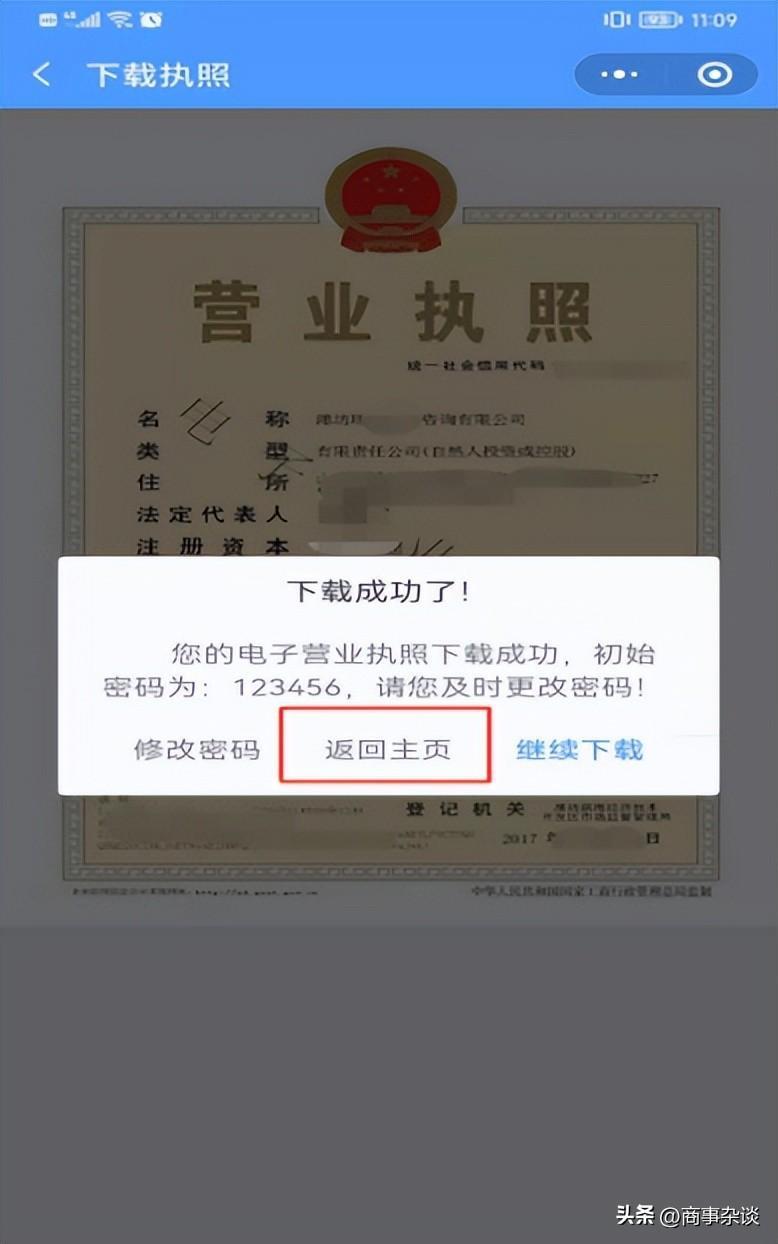Close the mini program via circle icon
Image resolution: width=778 pixels, height=1244 pixels.
point(714,75)
